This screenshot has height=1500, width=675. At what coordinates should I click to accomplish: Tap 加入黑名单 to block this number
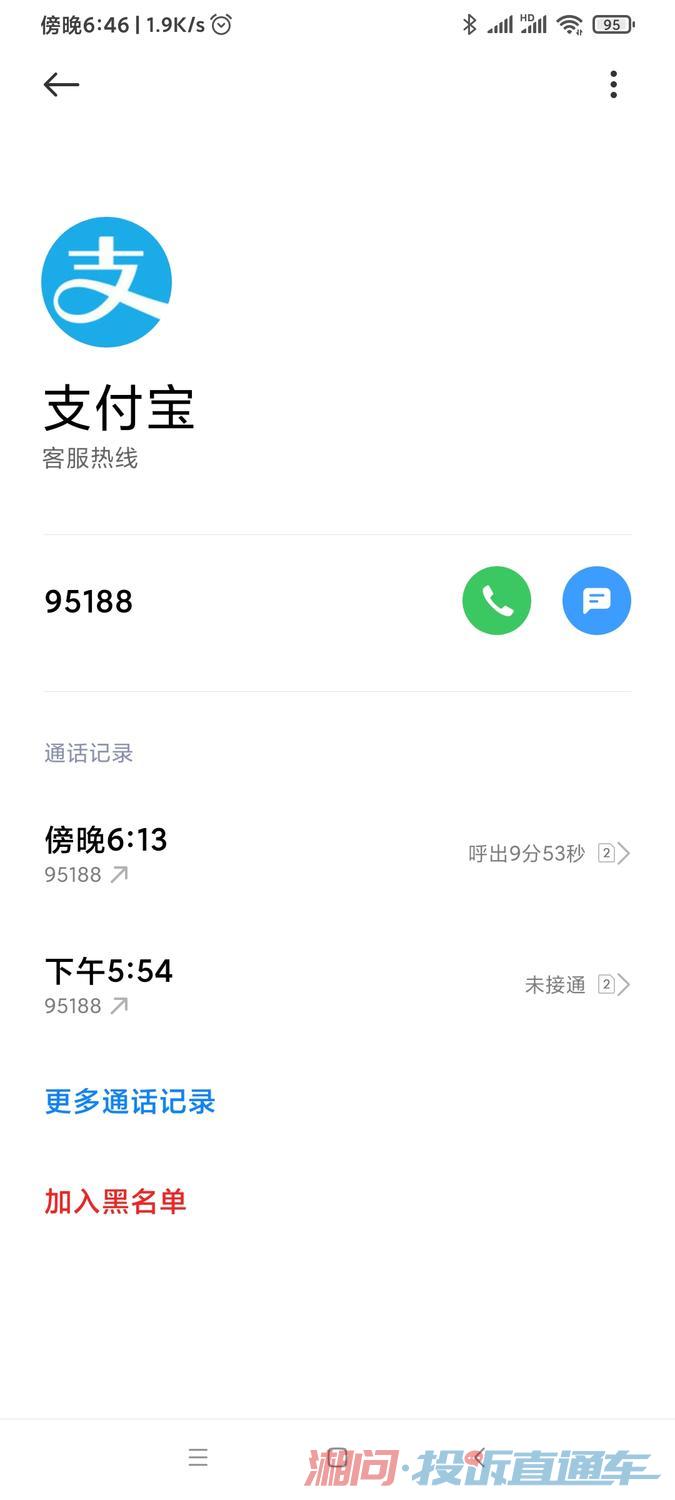[116, 1201]
